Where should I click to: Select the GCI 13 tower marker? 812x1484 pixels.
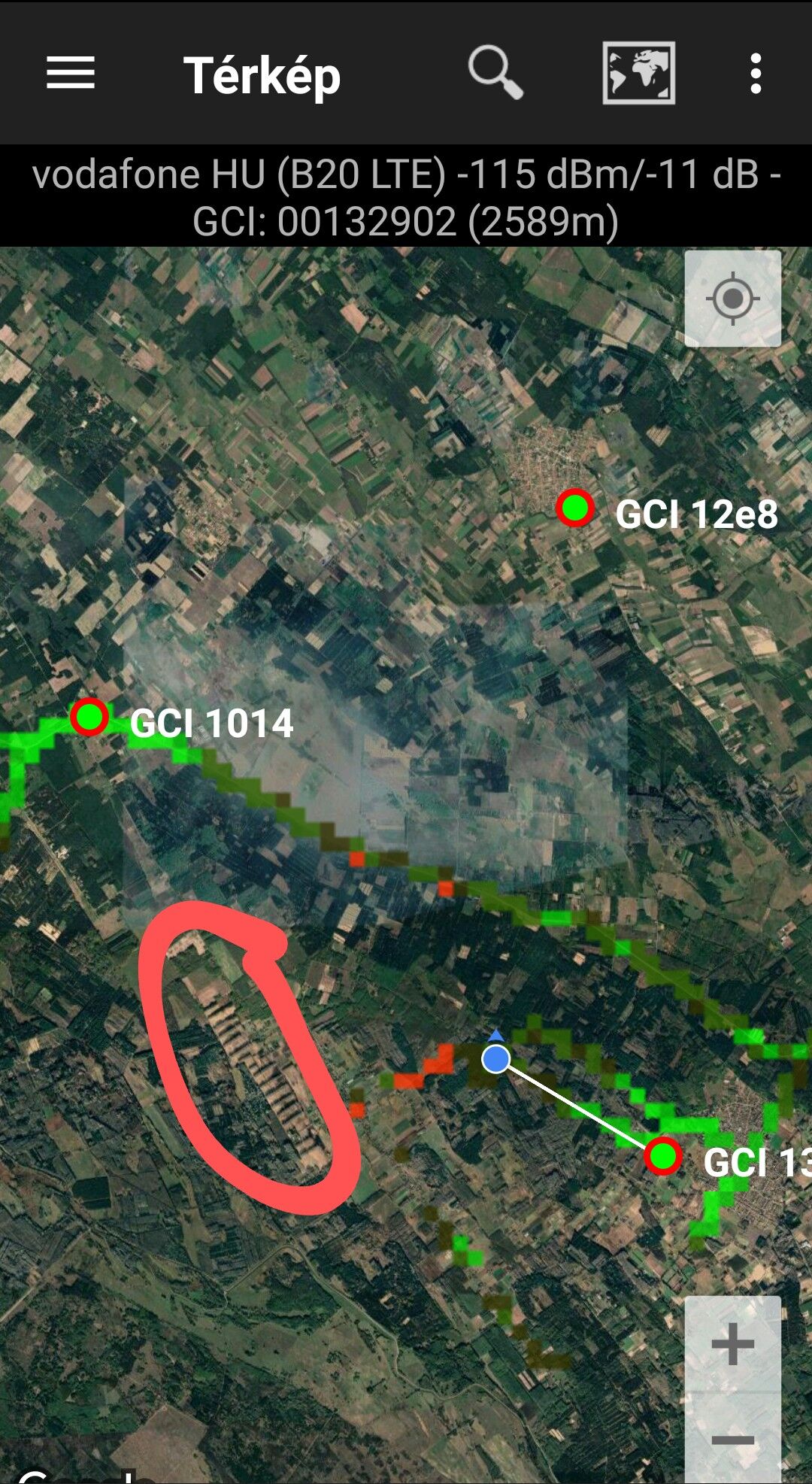pyautogui.click(x=663, y=1156)
